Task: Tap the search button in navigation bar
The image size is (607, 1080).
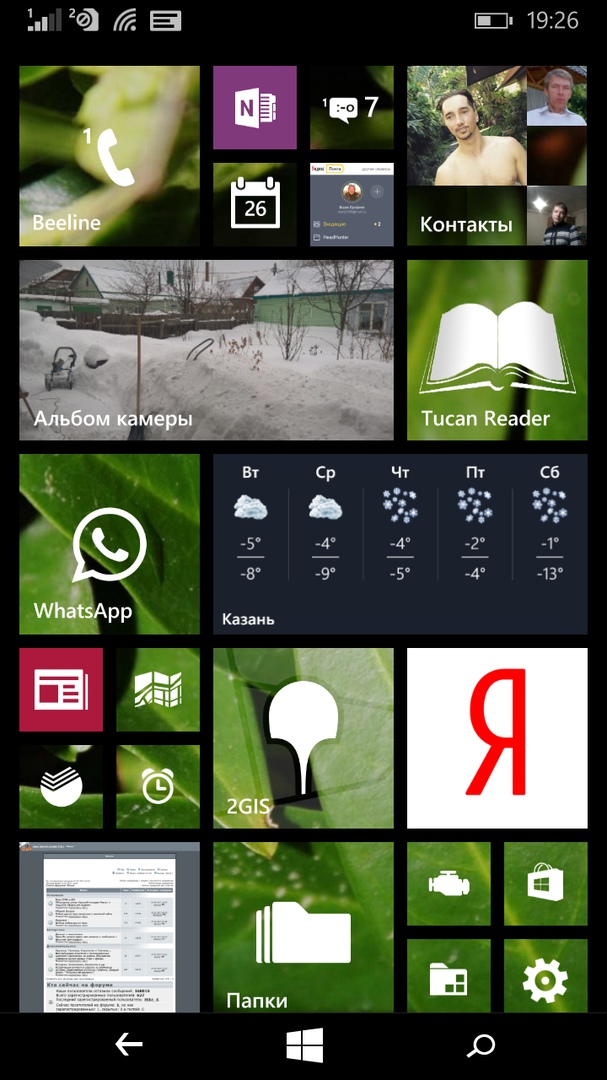Action: [481, 1046]
